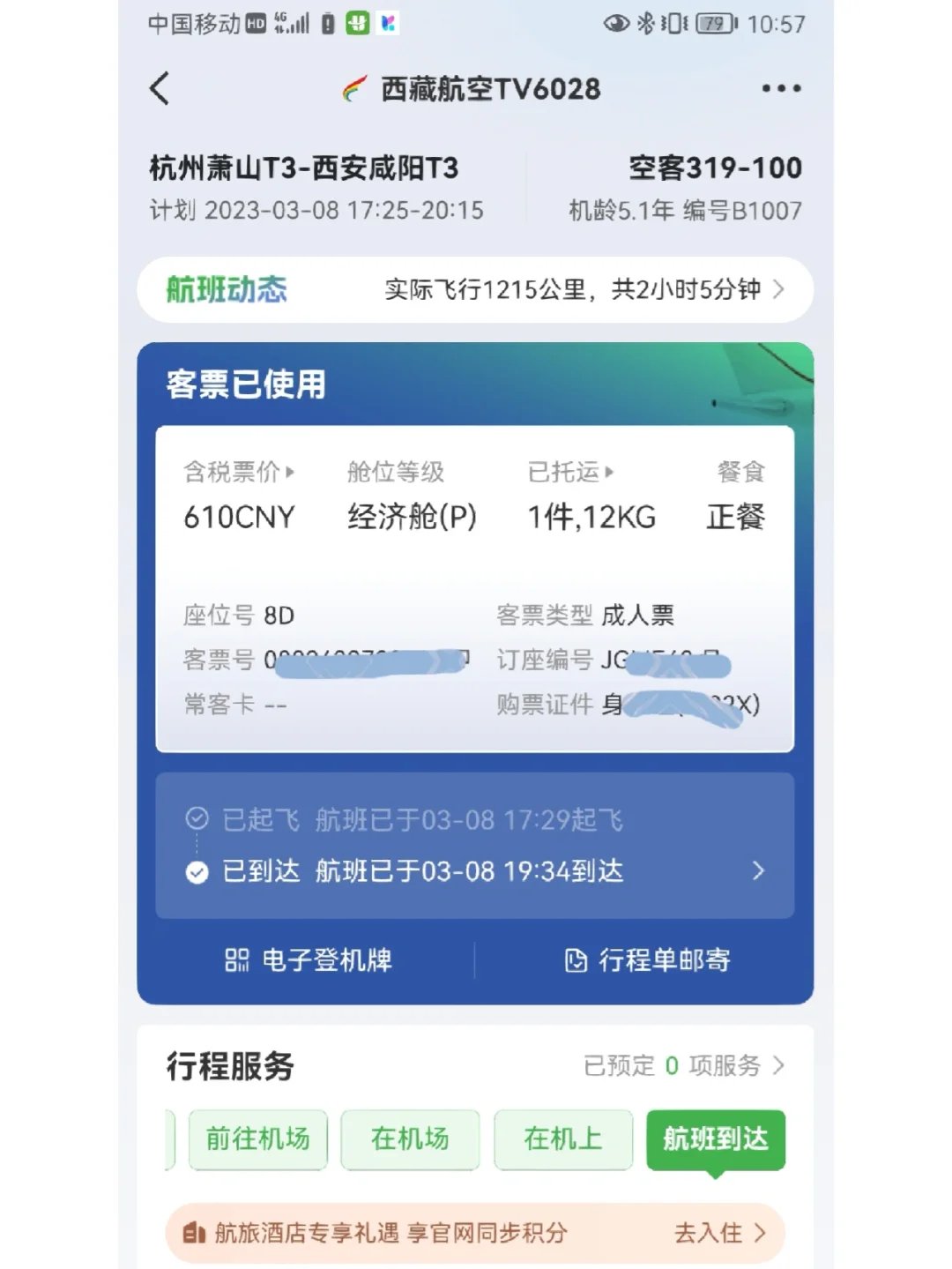This screenshot has height=1269, width=952.
Task: Select the 航班到达 tab
Action: click(x=715, y=1139)
